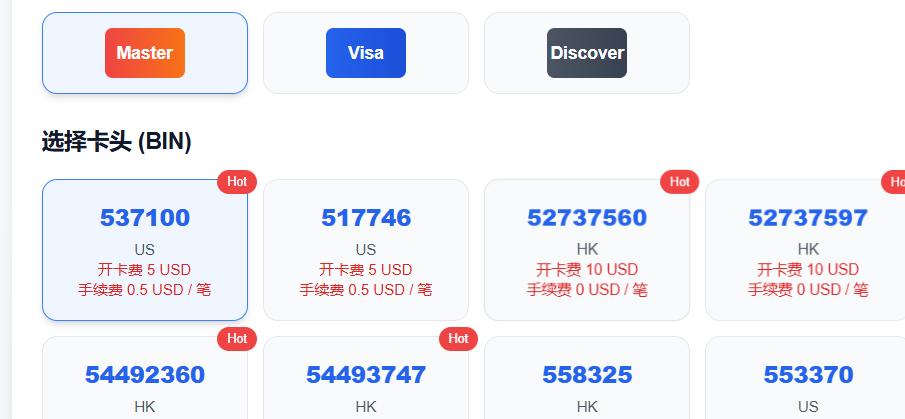Pick the Discover card brand
905x419 pixels.
[x=587, y=53]
